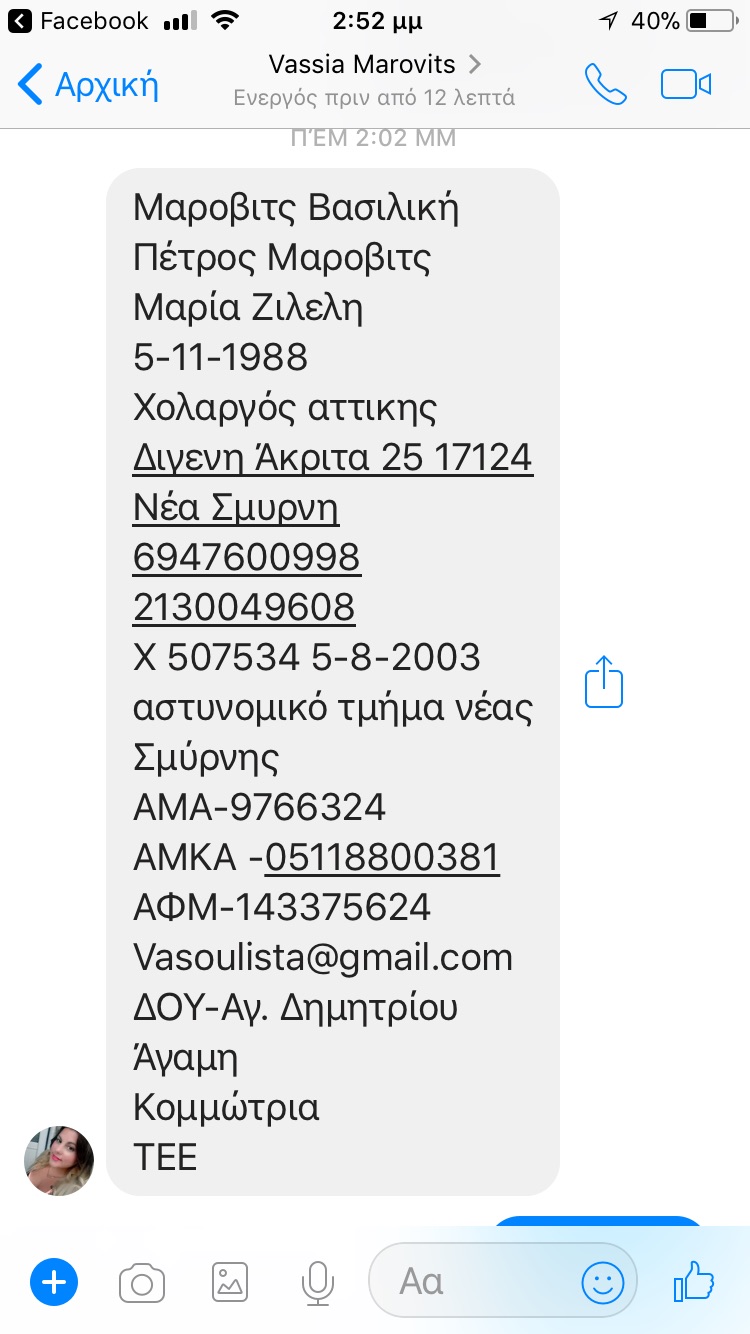Tap the microphone to record voice
This screenshot has height=1334, width=750.
coord(317,1282)
